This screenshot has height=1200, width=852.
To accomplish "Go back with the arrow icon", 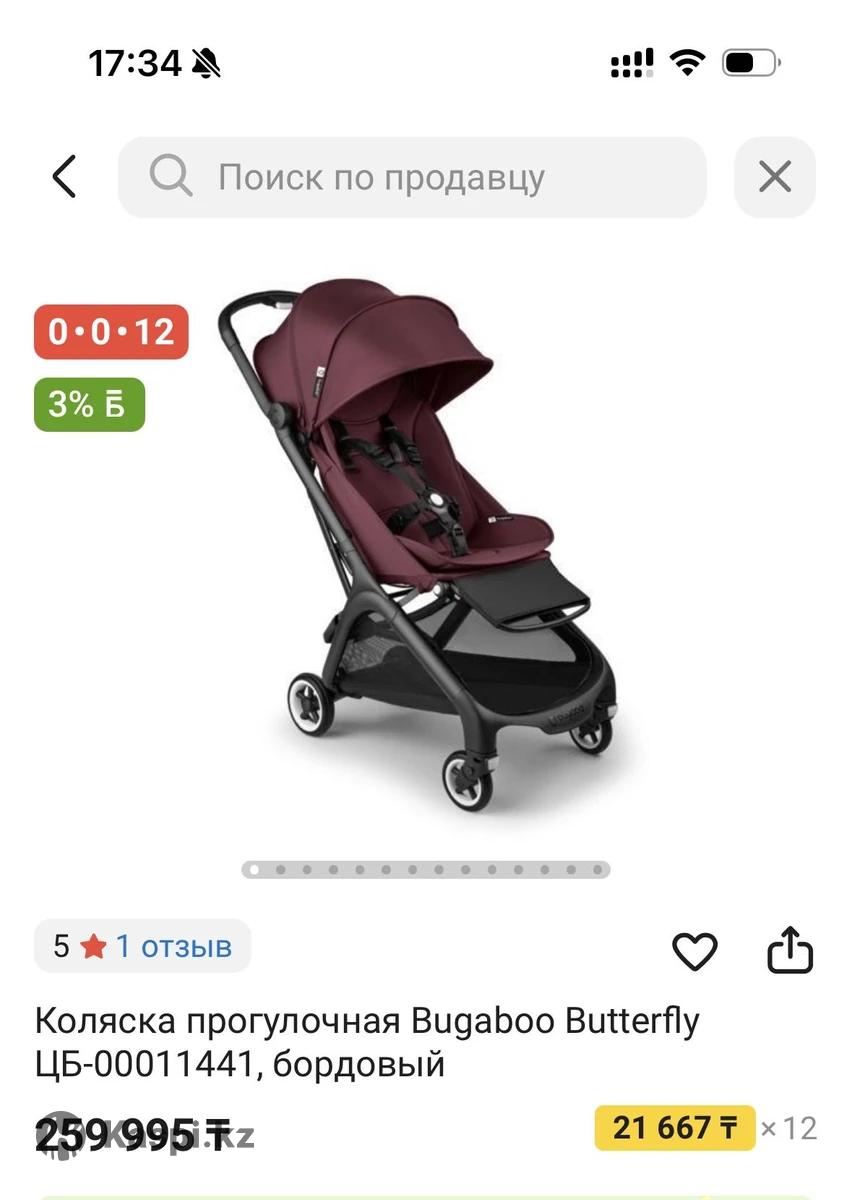I will point(64,178).
